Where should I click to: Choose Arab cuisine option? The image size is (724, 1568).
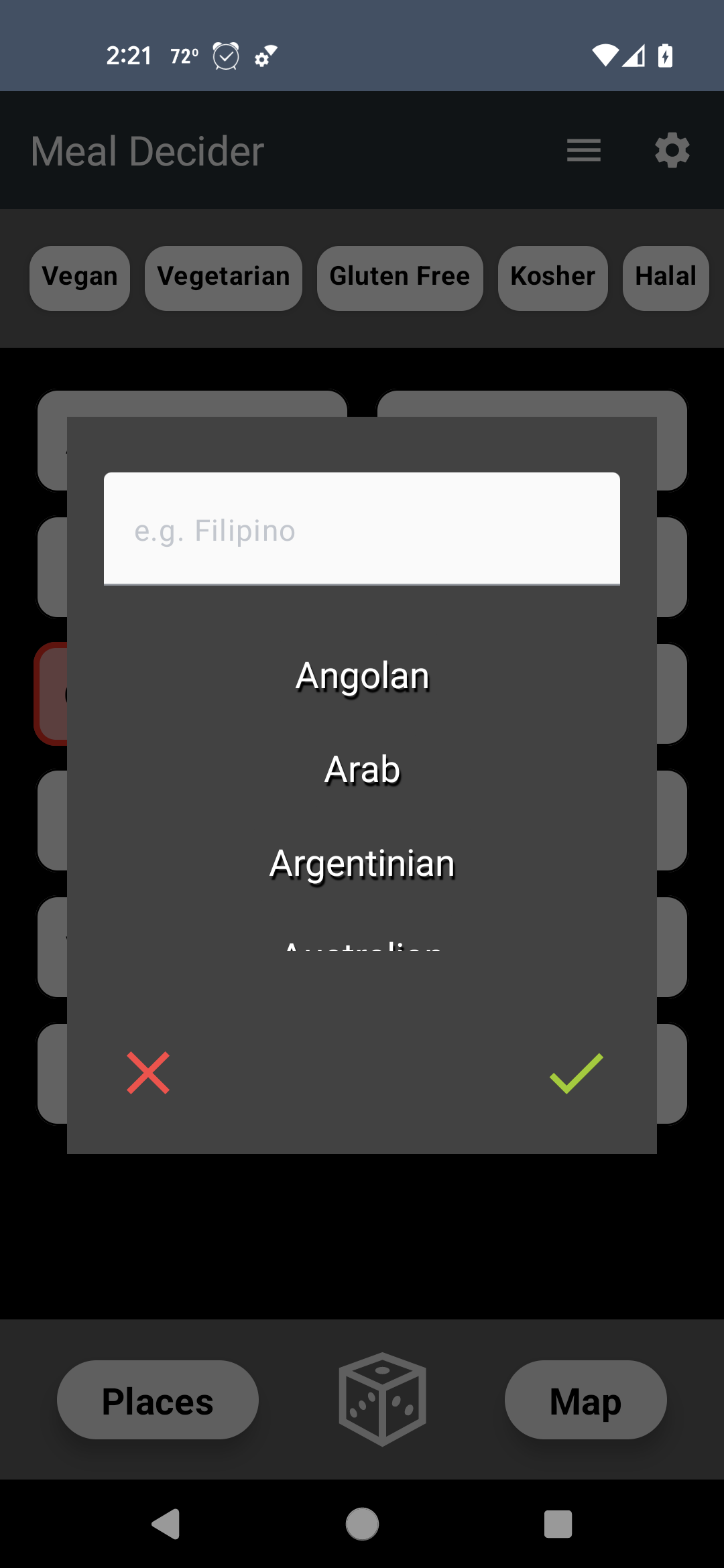point(362,769)
